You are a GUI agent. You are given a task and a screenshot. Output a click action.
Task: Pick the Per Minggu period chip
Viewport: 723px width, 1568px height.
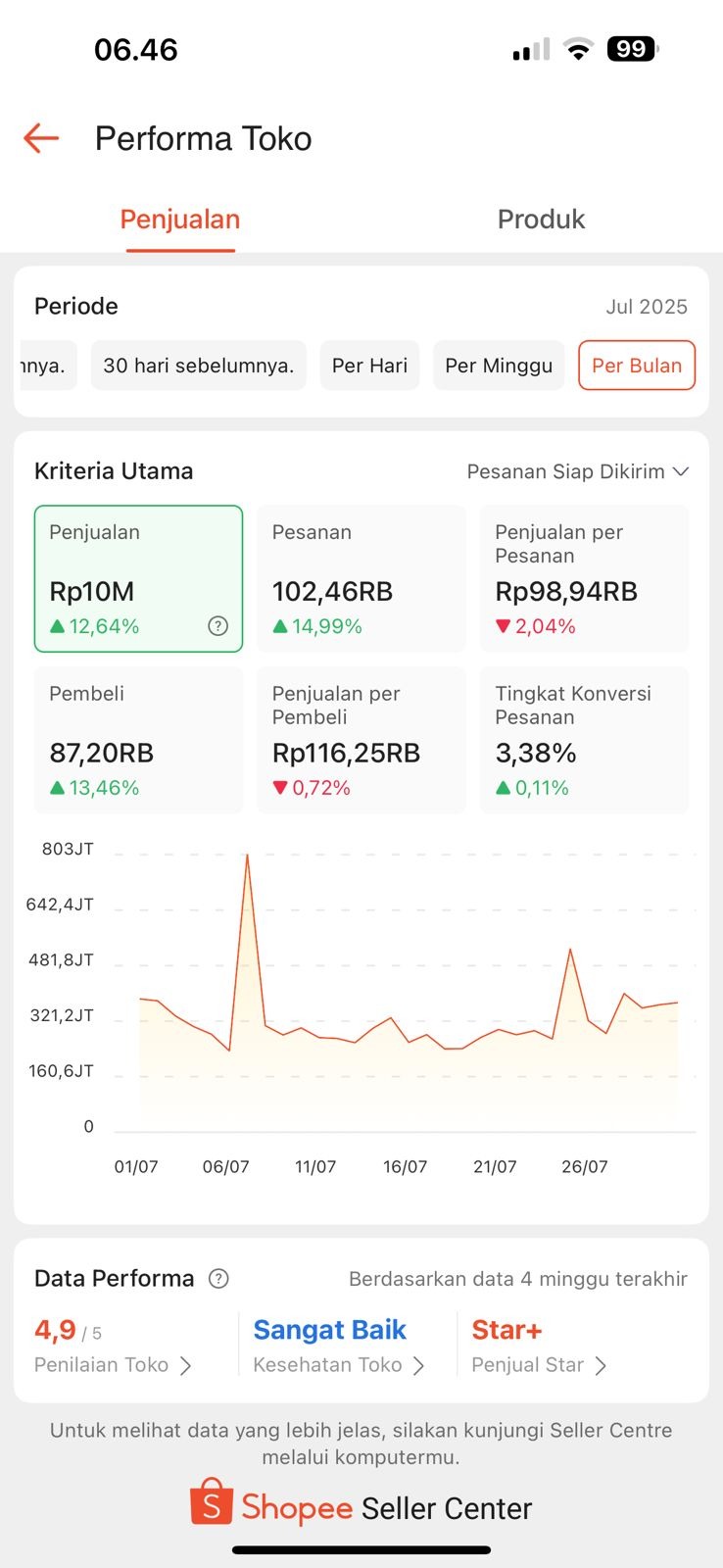(x=499, y=366)
